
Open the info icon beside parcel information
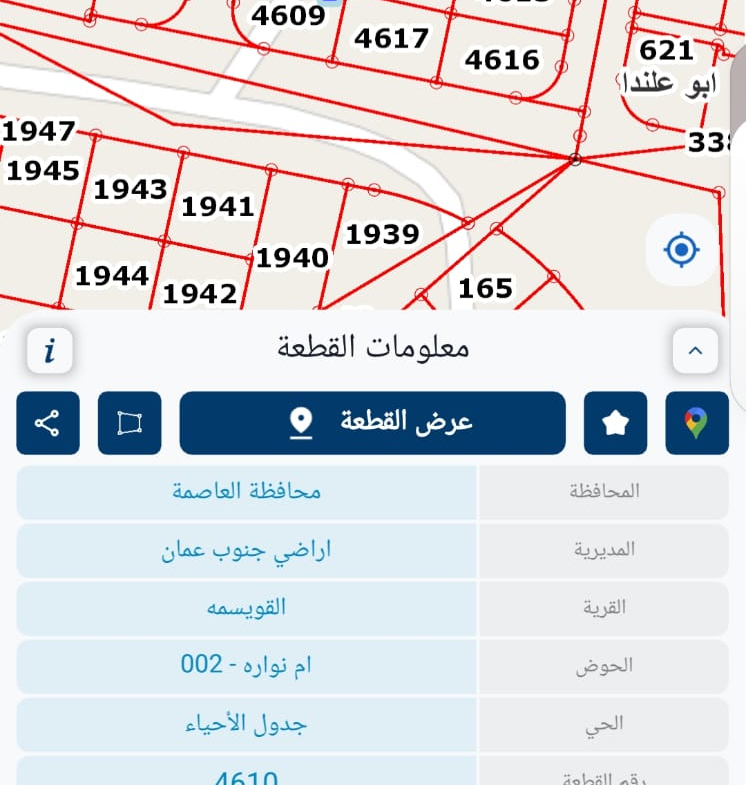click(49, 351)
